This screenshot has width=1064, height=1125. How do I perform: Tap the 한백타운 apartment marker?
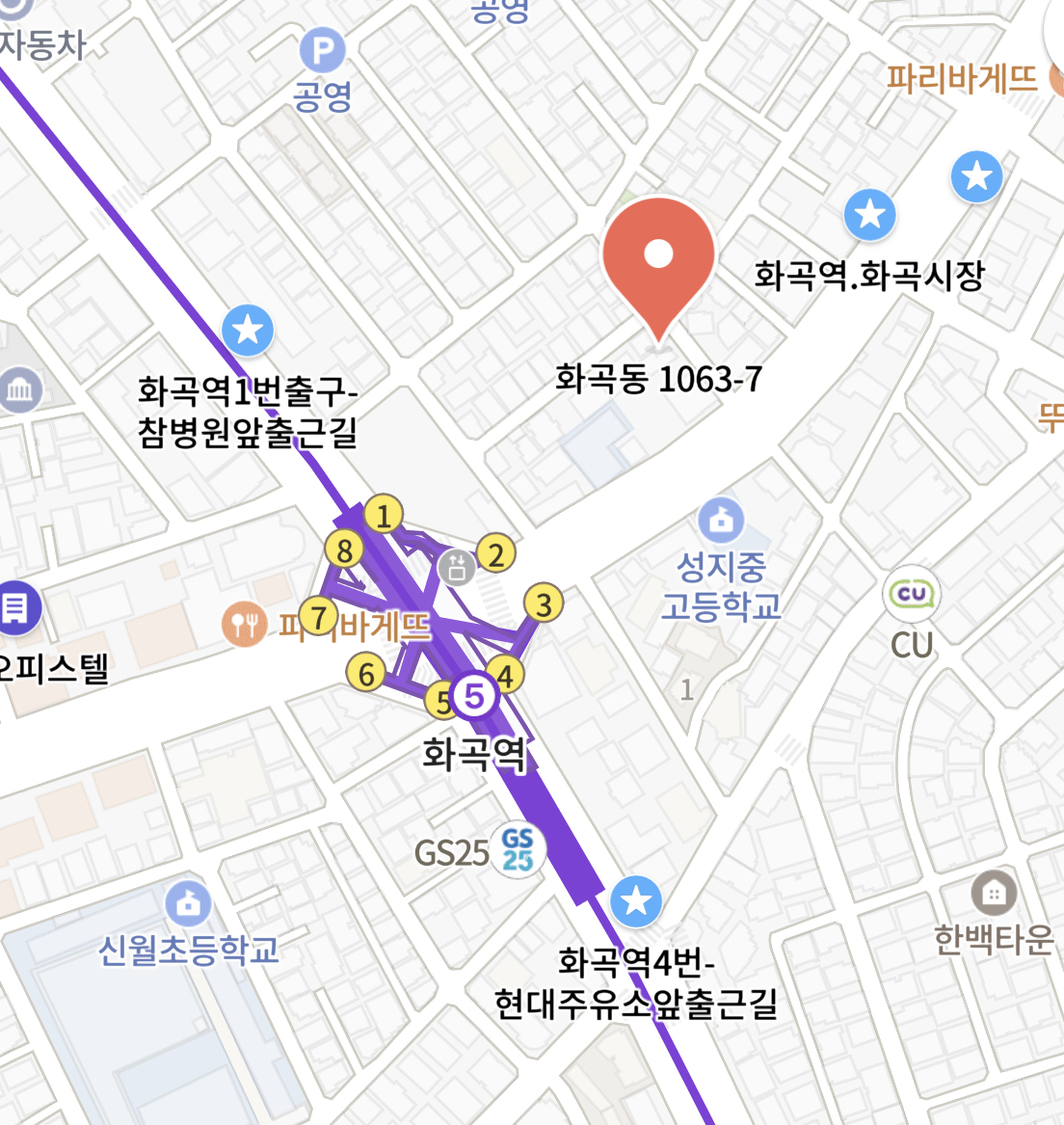993,894
